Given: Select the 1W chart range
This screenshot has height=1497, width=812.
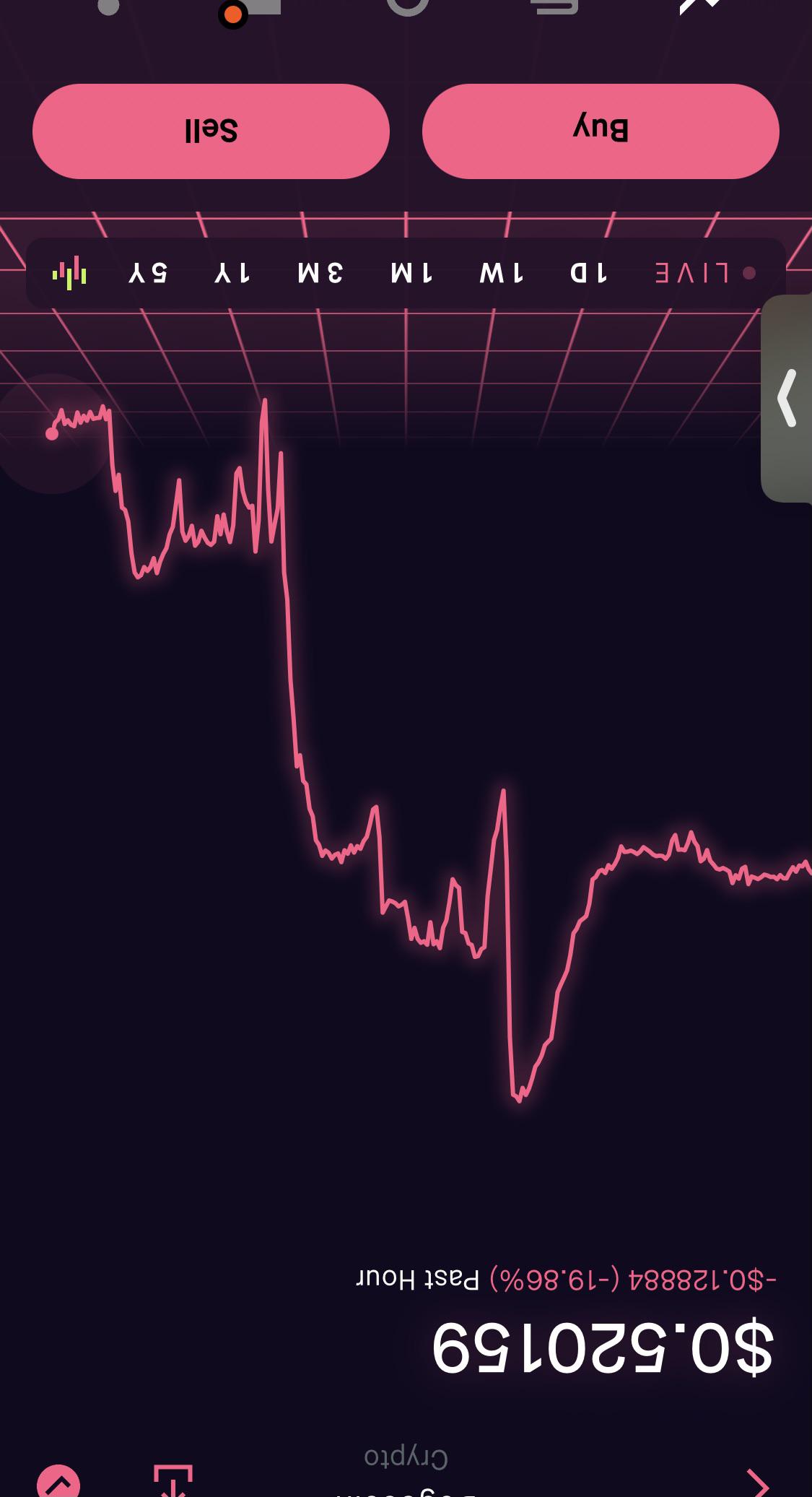Looking at the screenshot, I should click(502, 273).
